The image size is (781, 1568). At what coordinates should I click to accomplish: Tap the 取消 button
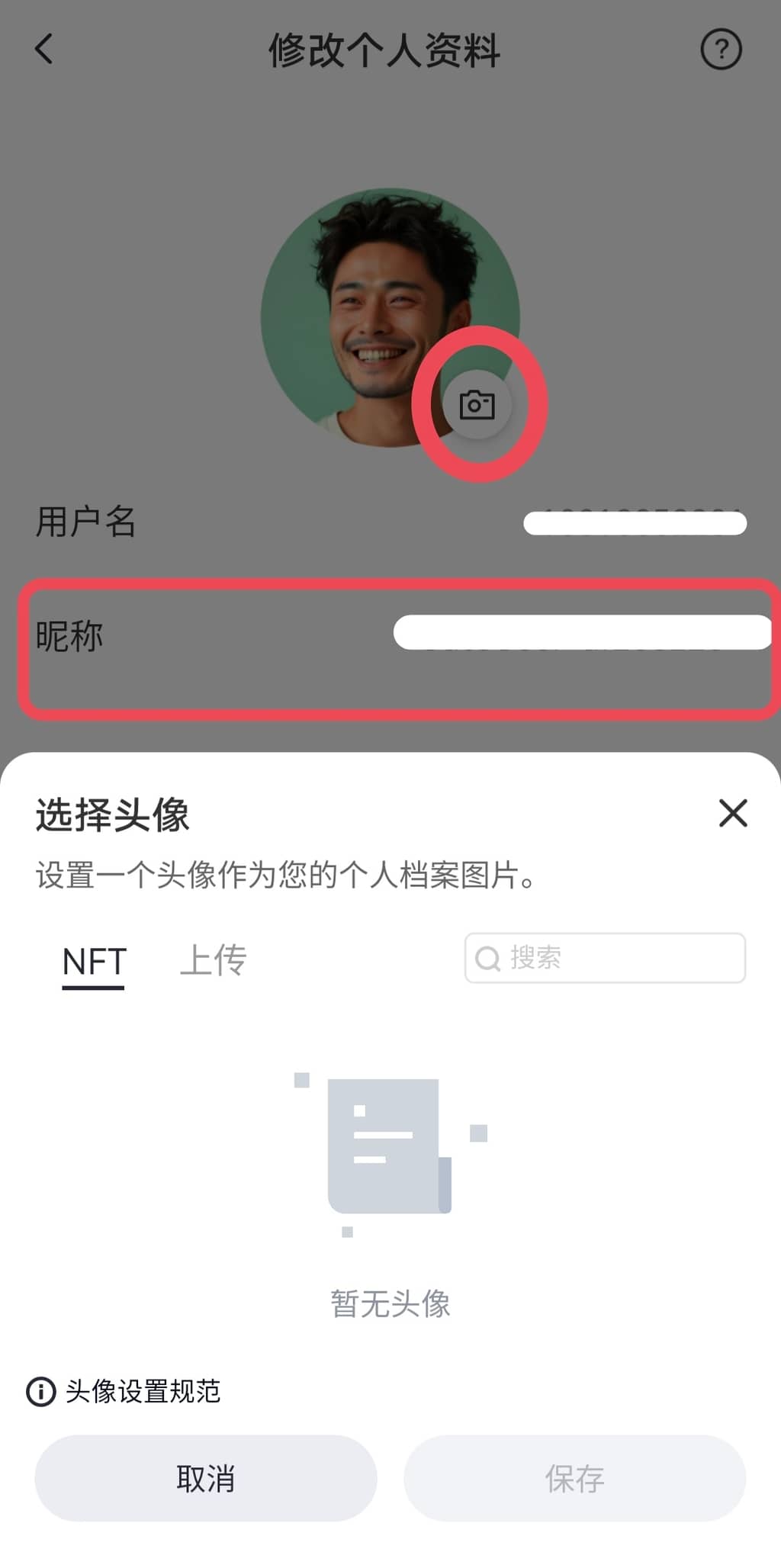(x=206, y=1479)
